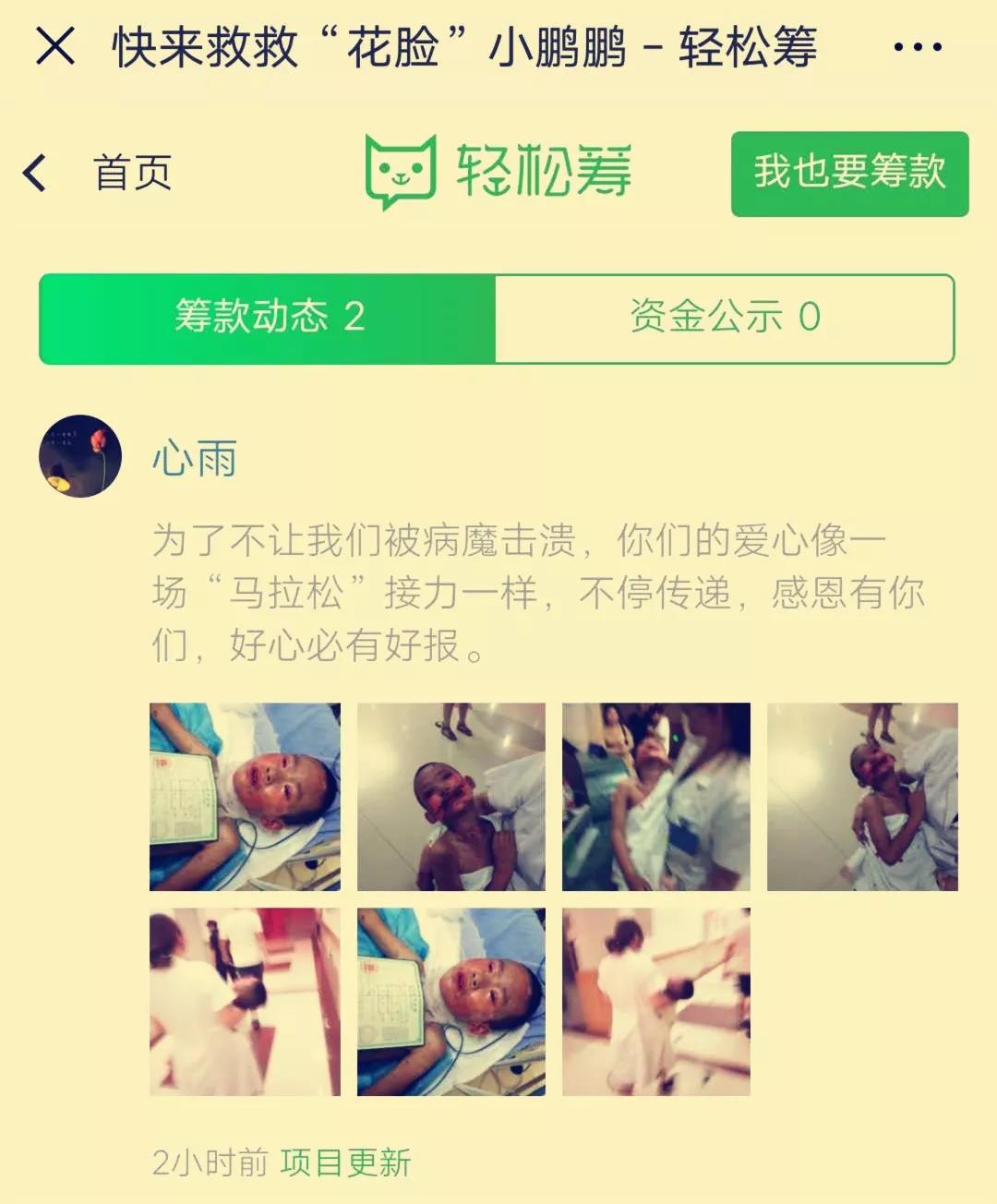Open the third photo in the top row
The image size is (997, 1204).
(x=656, y=797)
